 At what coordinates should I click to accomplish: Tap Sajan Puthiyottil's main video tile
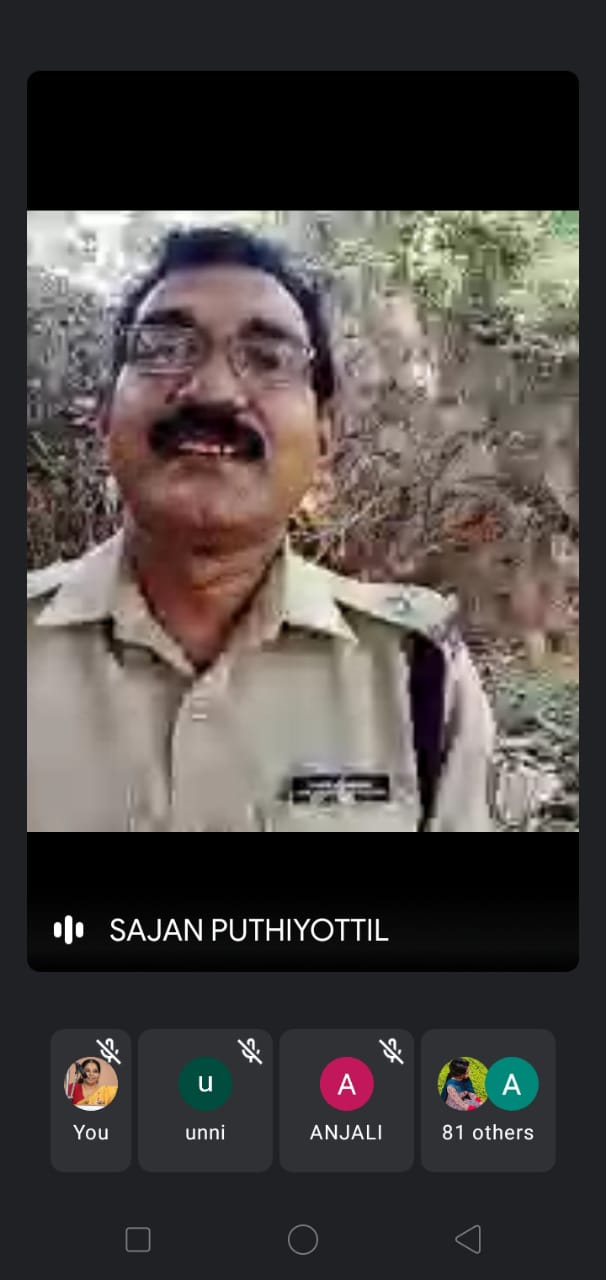coord(302,520)
